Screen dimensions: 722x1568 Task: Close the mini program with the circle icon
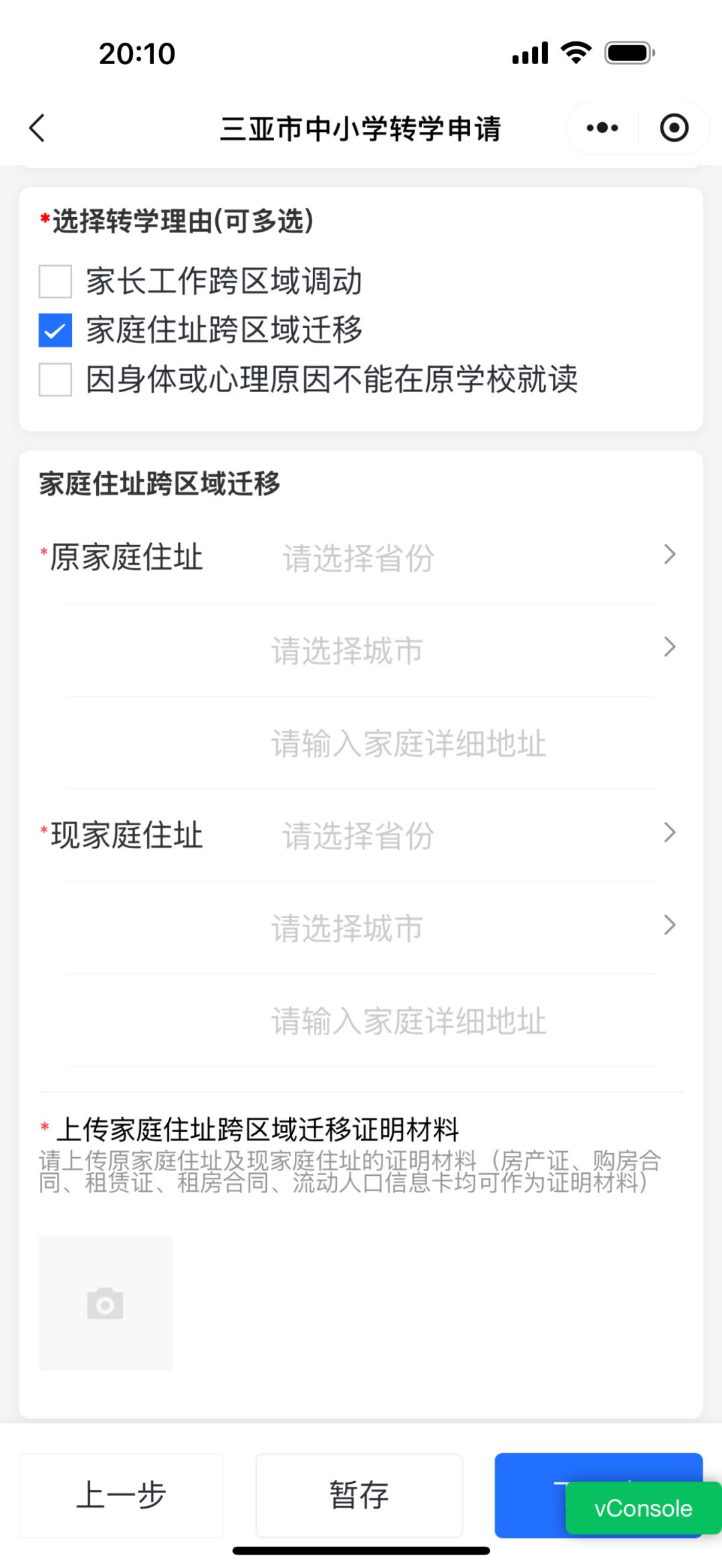674,128
